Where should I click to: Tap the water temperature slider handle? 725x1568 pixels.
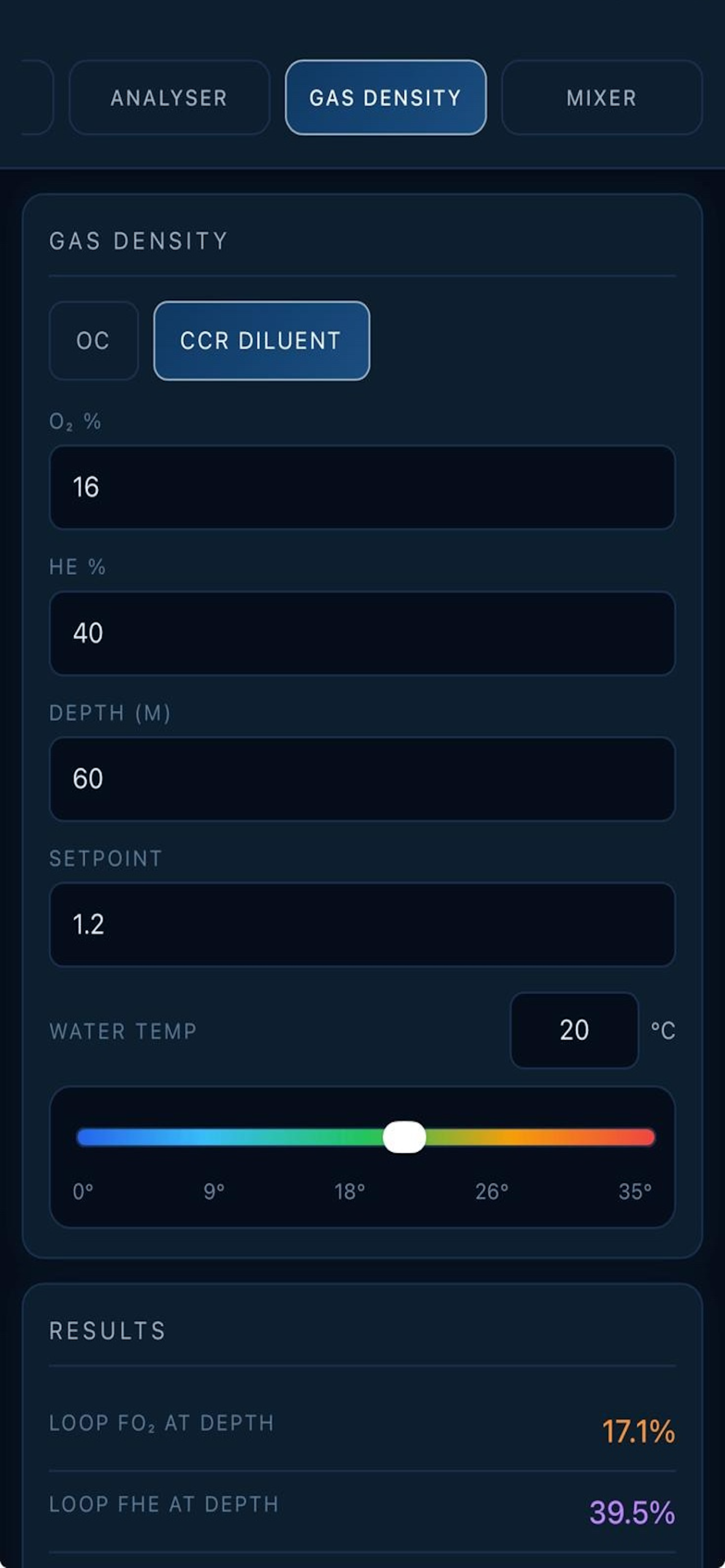point(404,1137)
